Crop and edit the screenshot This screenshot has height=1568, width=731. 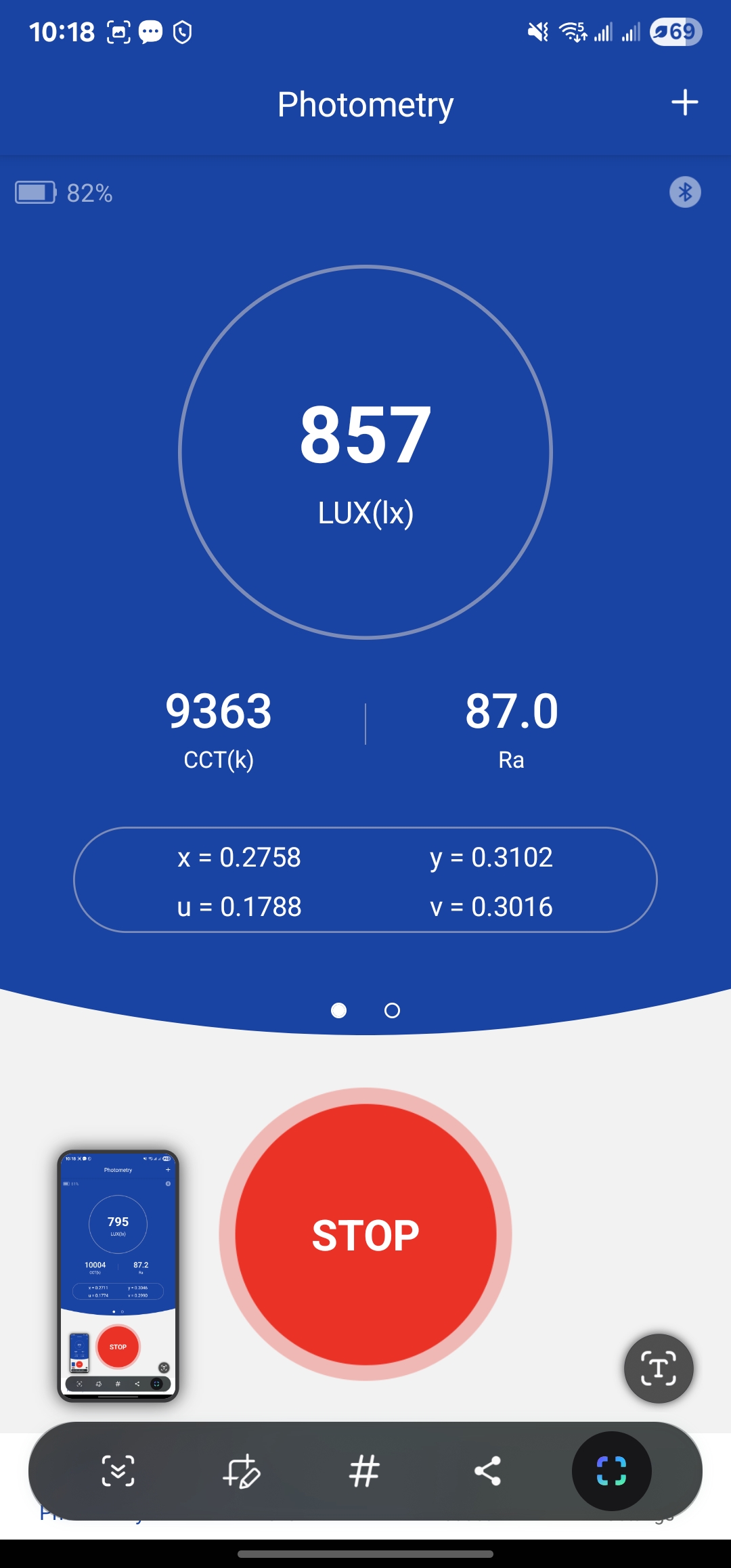pos(242,1471)
